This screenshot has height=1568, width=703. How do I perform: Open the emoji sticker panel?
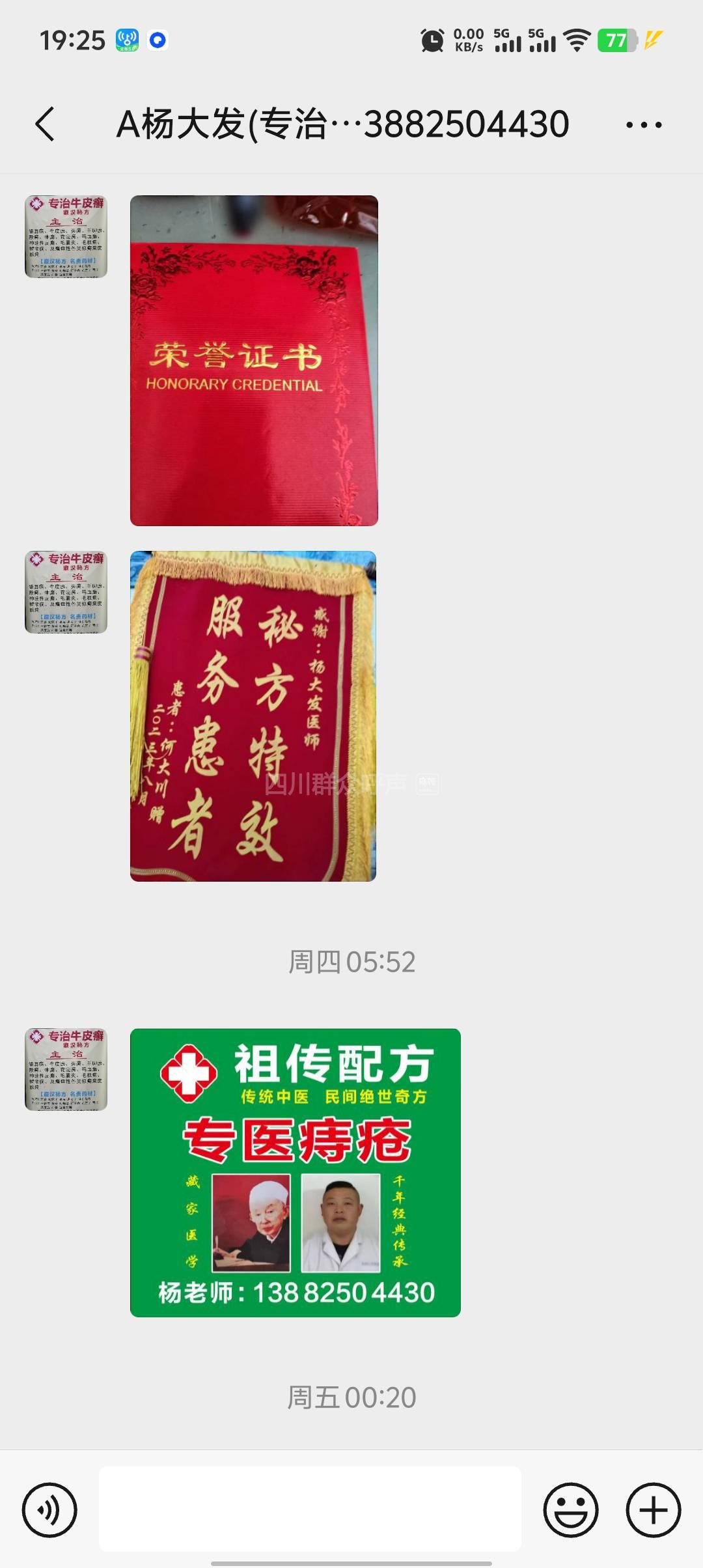tap(571, 1509)
